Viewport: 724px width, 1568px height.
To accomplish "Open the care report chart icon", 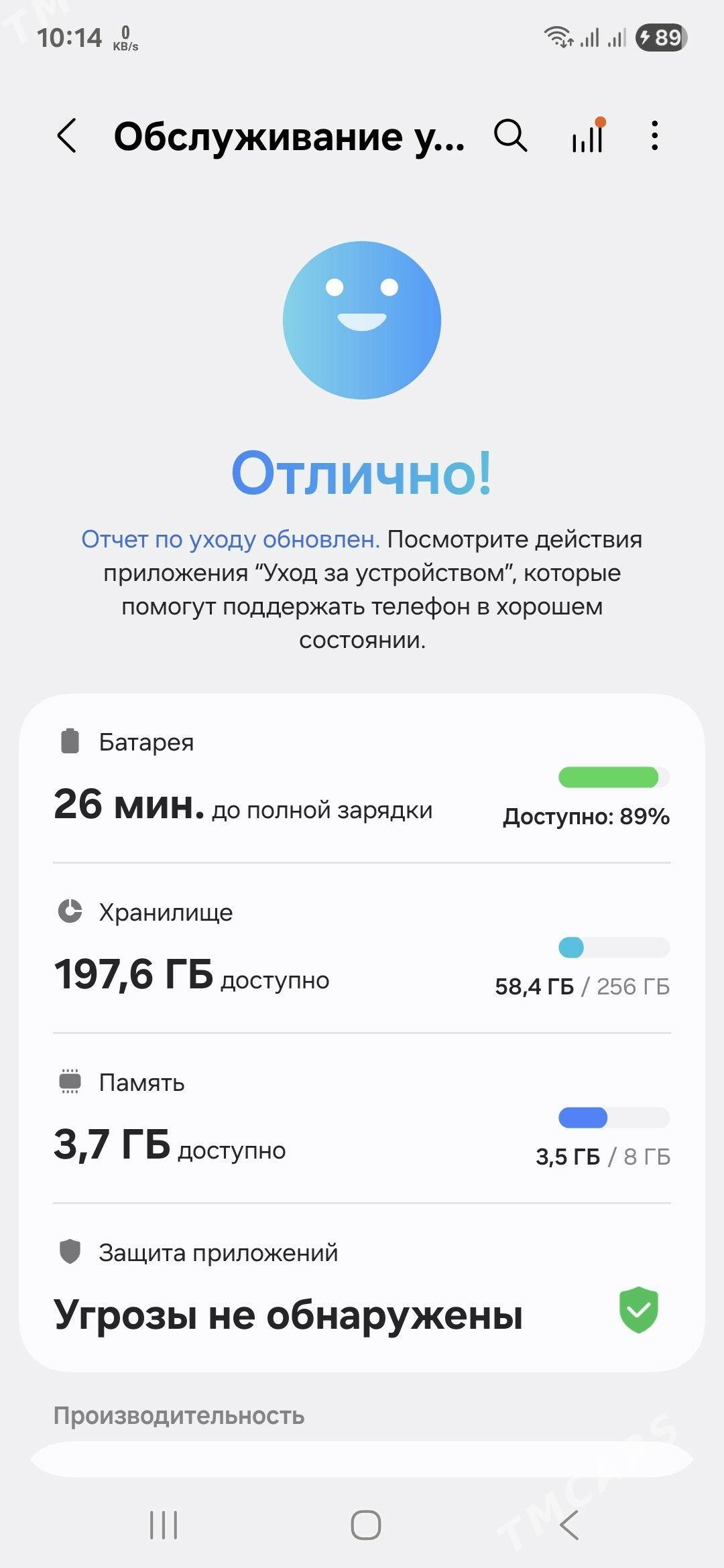I will (x=587, y=136).
